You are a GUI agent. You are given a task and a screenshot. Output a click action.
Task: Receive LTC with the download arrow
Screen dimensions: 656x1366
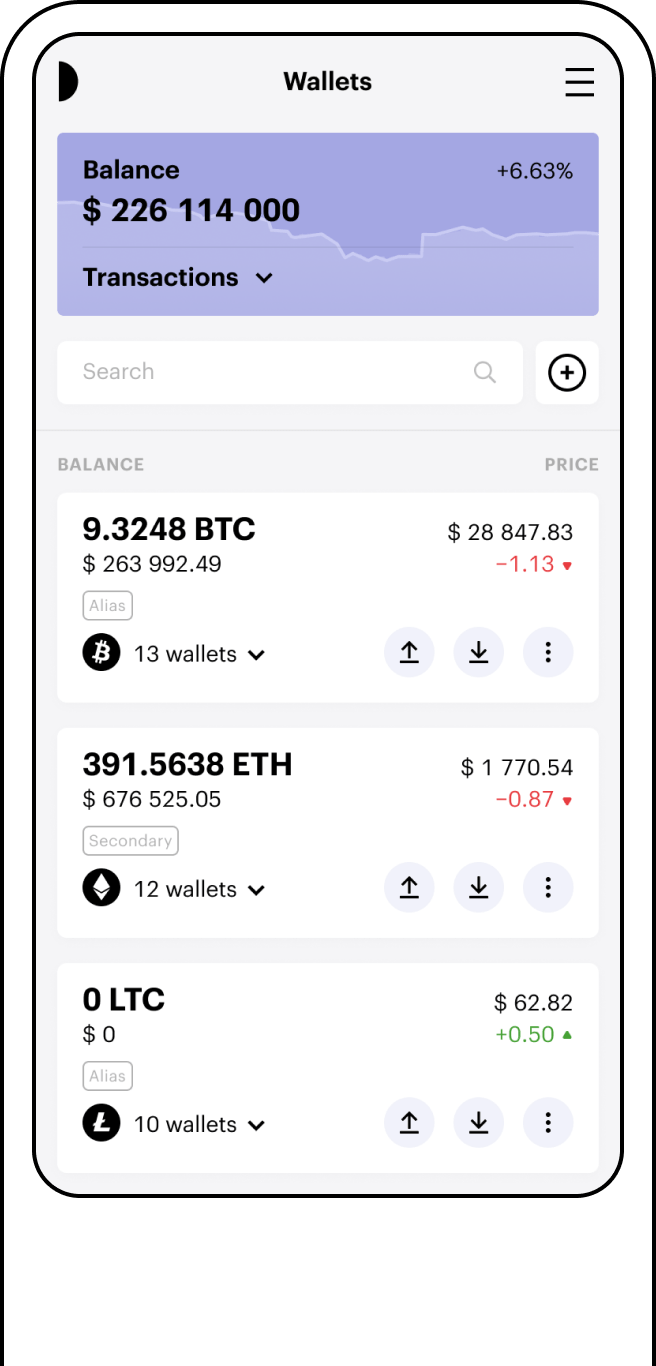pyautogui.click(x=479, y=1123)
